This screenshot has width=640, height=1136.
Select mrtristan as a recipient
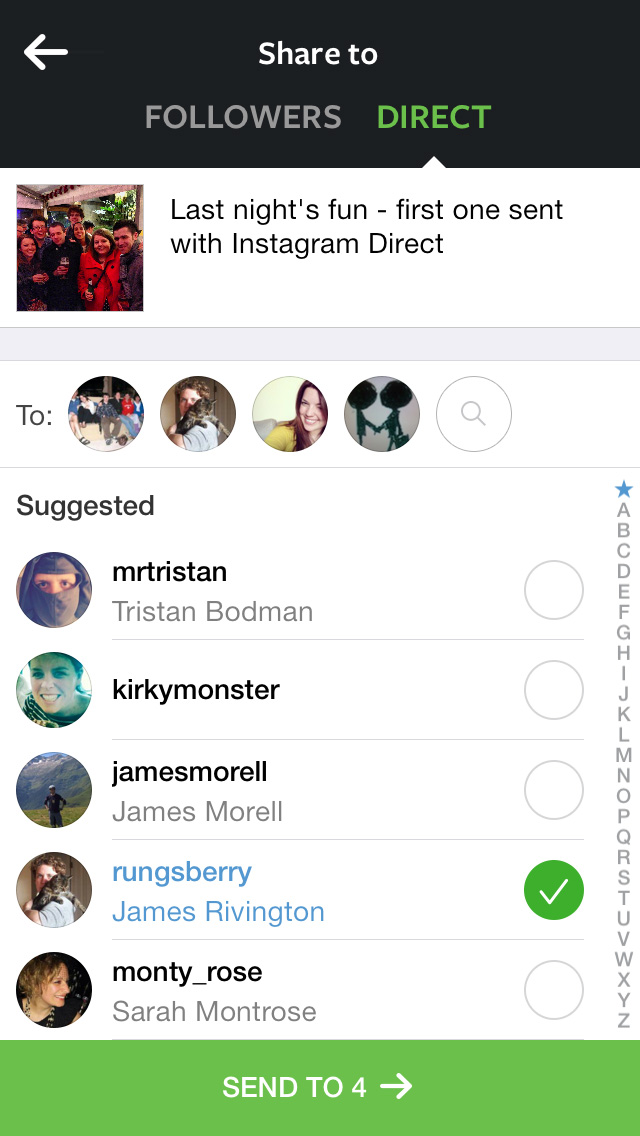pos(553,590)
